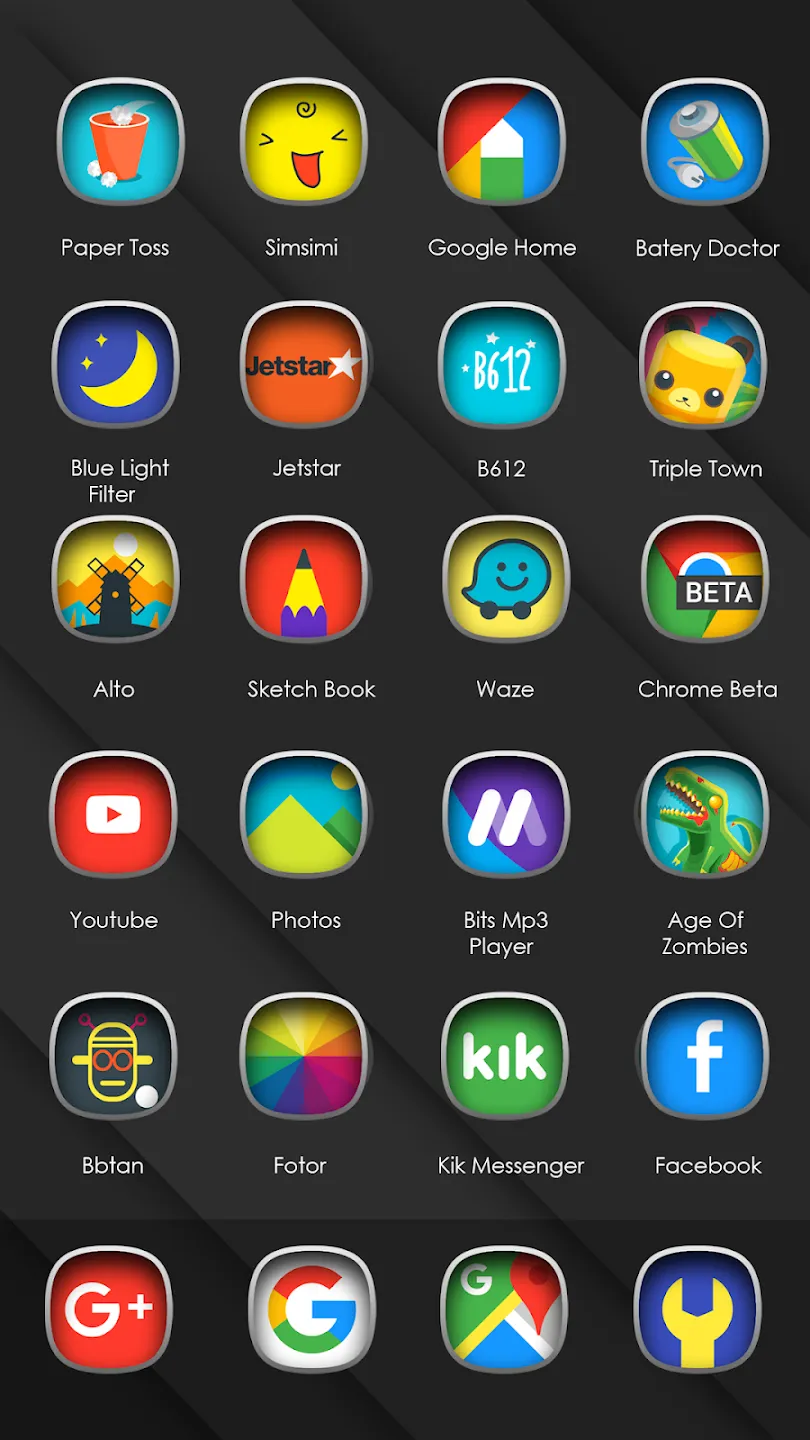Viewport: 810px width, 1440px height.
Task: Open the Paper Toss app
Action: pos(120,142)
